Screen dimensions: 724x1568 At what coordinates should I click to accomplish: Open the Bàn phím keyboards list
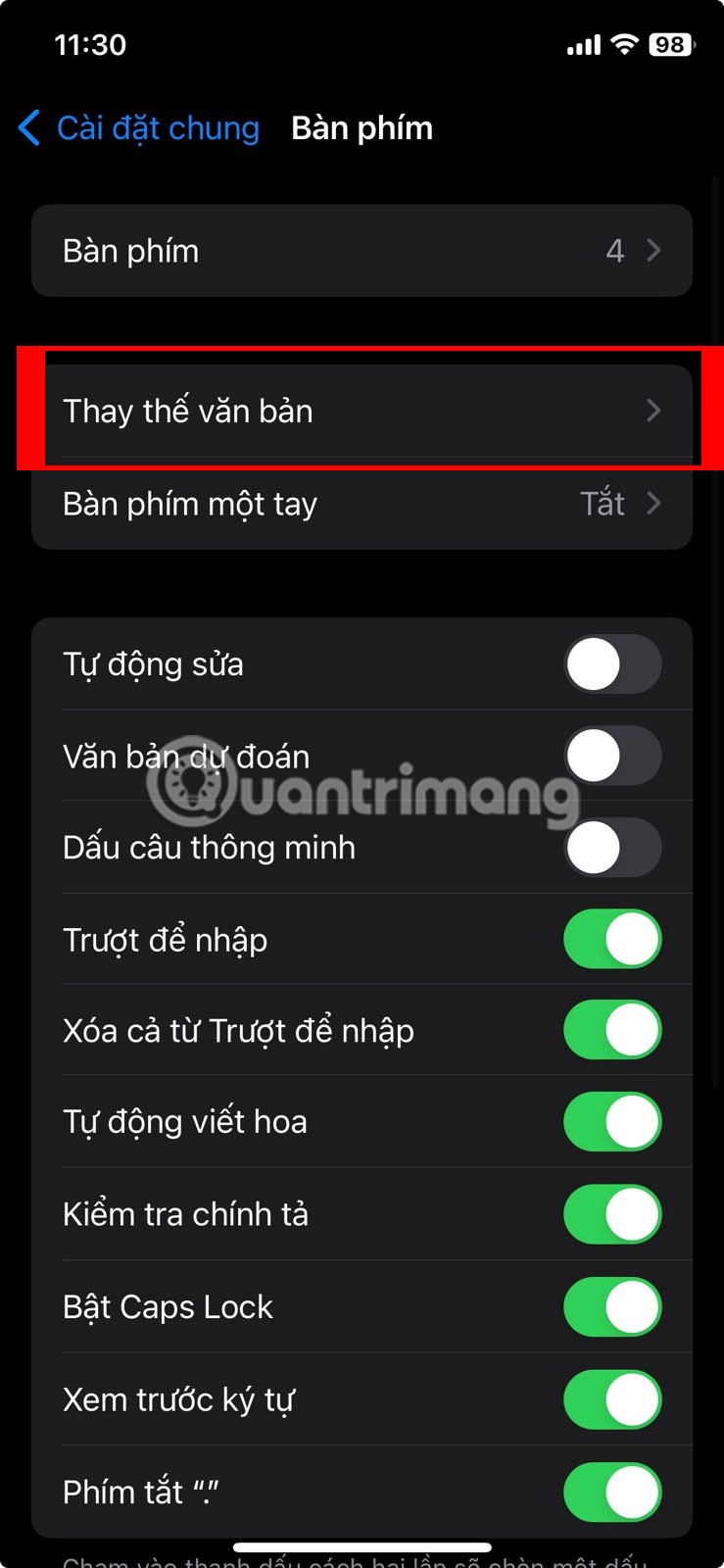click(362, 251)
